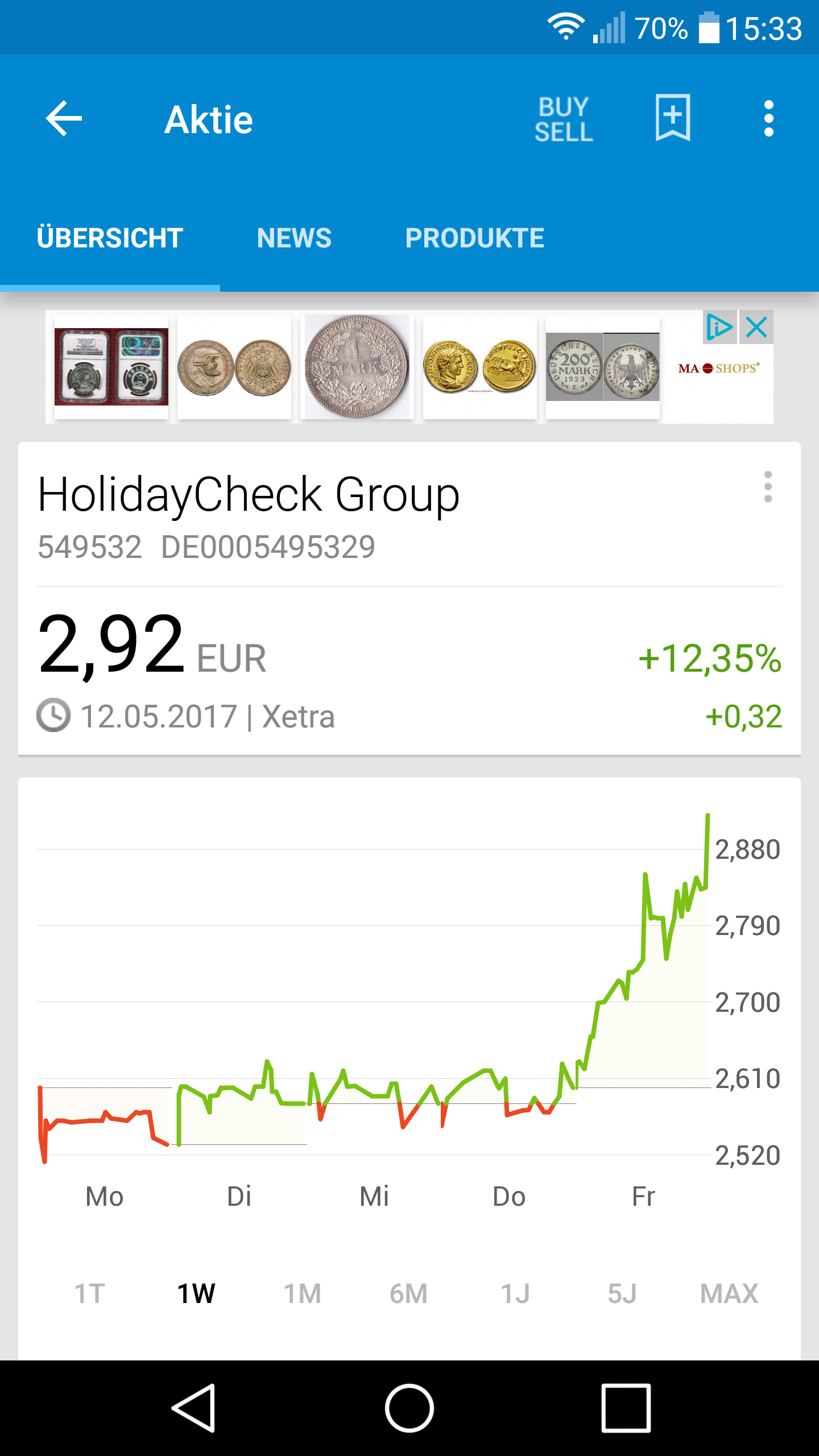
Task: Tap the BUY SELL button
Action: click(x=563, y=119)
